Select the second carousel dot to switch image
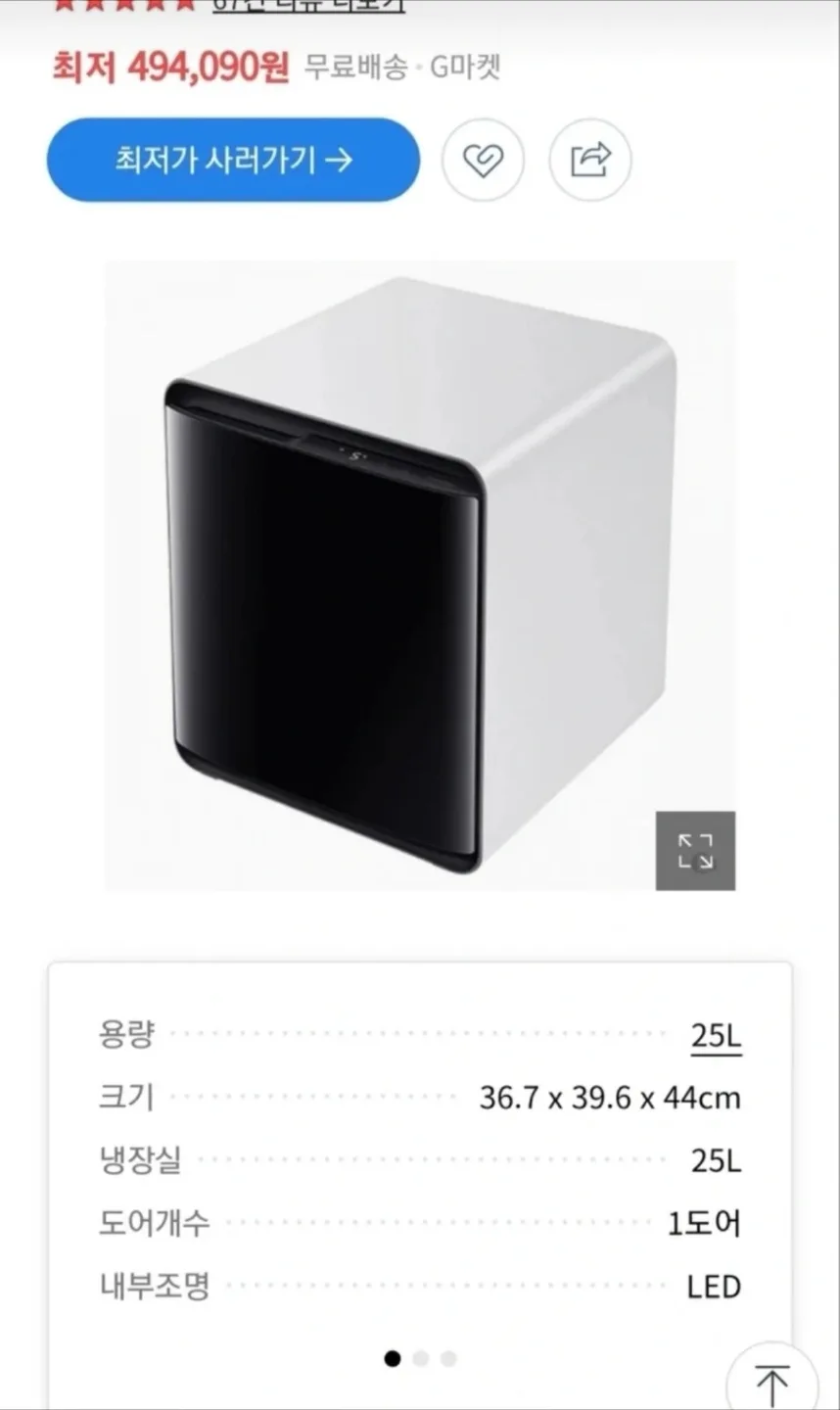Image resolution: width=840 pixels, height=1410 pixels. [420, 1359]
